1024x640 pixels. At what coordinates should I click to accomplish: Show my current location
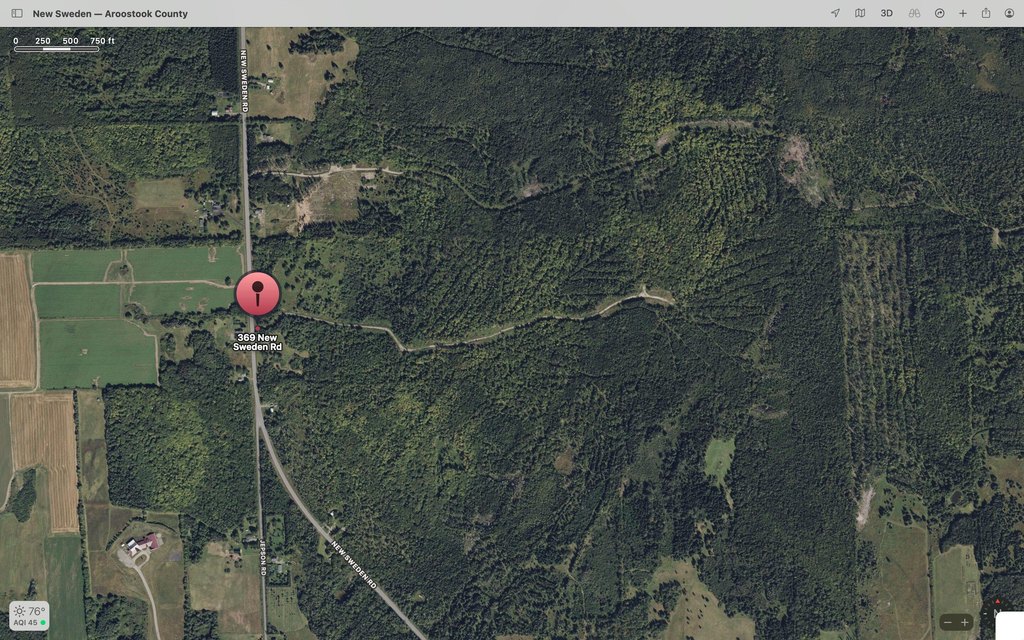click(835, 13)
